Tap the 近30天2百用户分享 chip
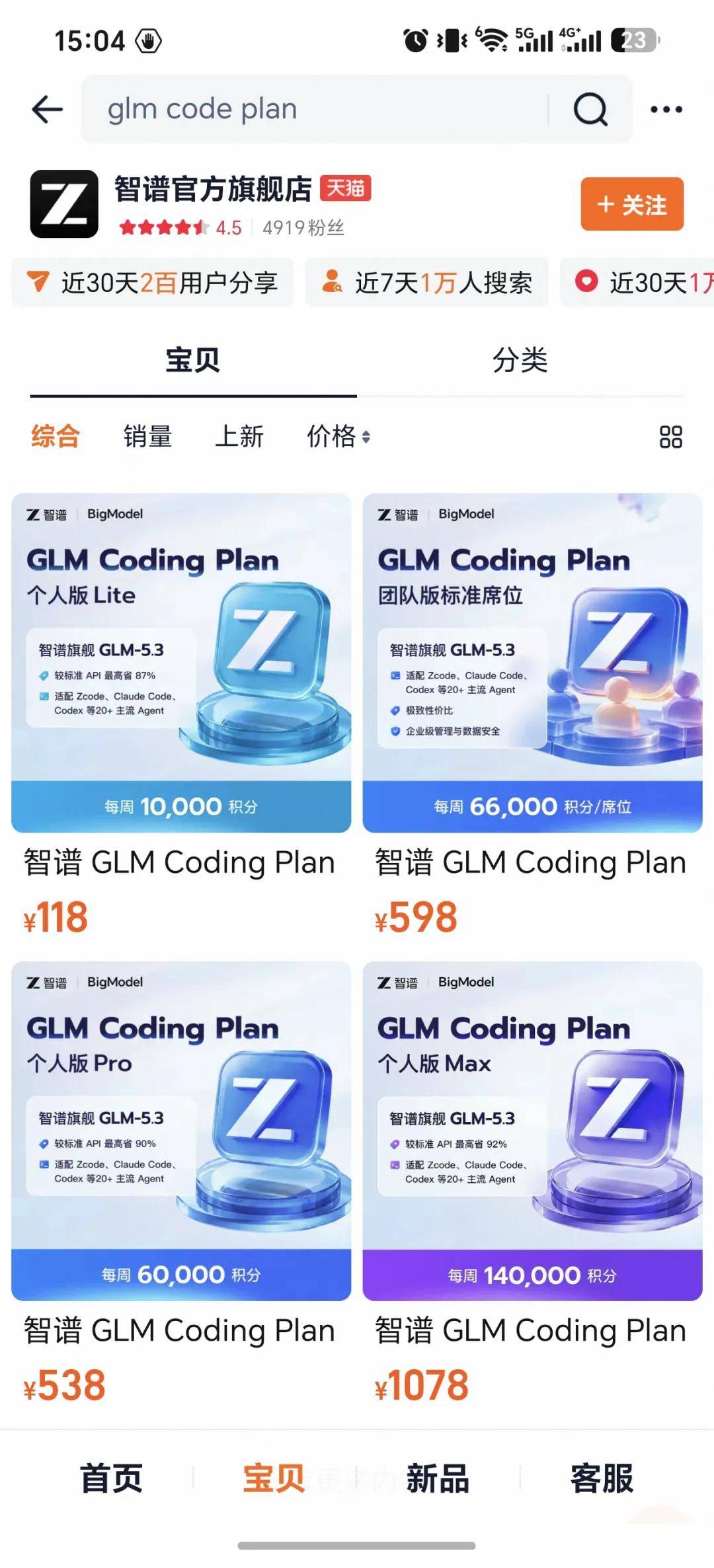Image resolution: width=714 pixels, height=1568 pixels. click(x=153, y=283)
